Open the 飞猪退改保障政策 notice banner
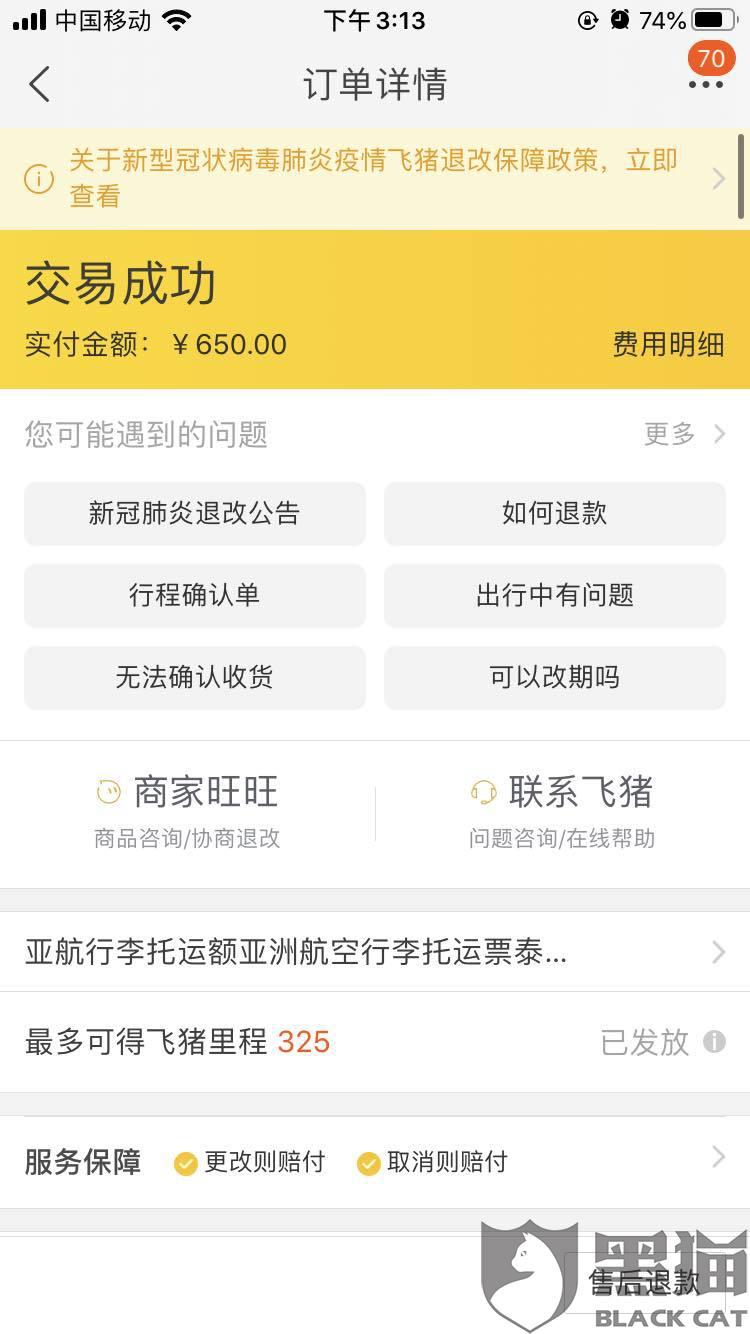This screenshot has height=1334, width=750. coord(375,179)
